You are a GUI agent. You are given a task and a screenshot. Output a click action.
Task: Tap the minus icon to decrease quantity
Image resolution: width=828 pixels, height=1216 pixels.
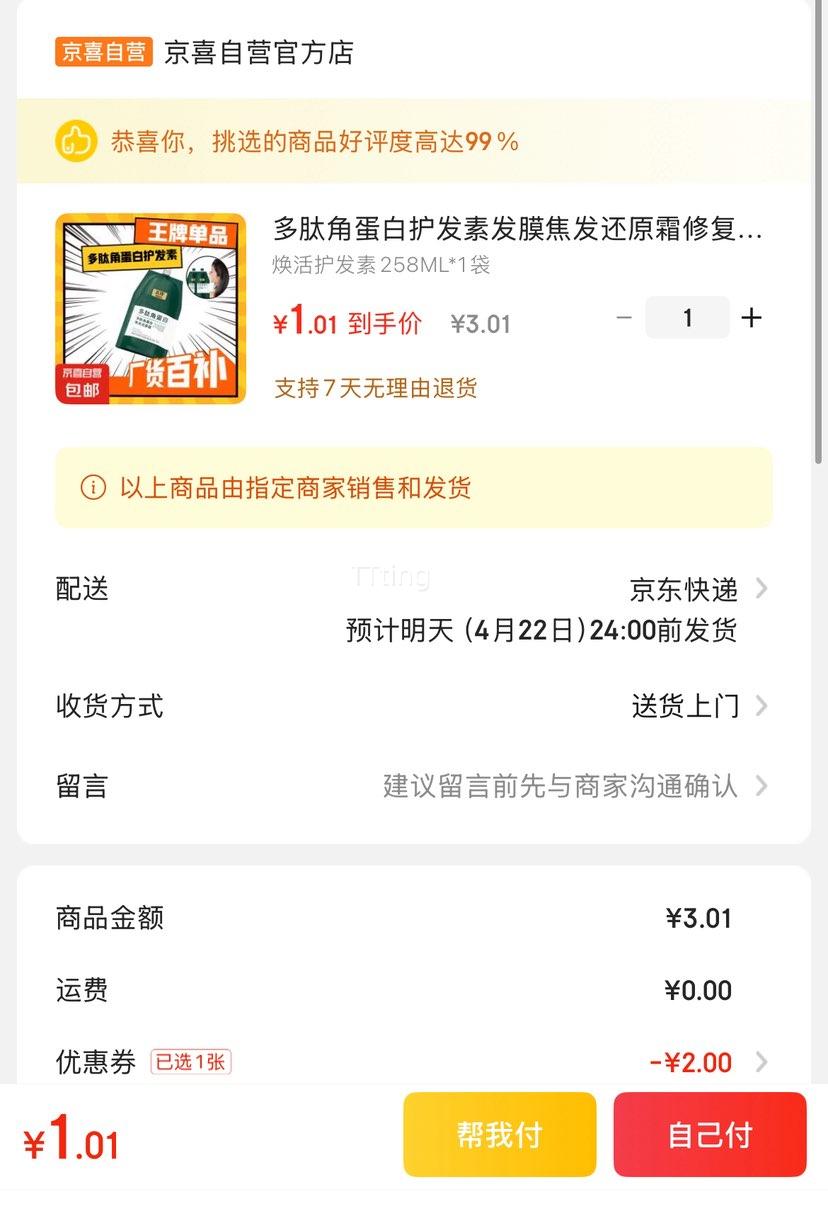(x=625, y=318)
